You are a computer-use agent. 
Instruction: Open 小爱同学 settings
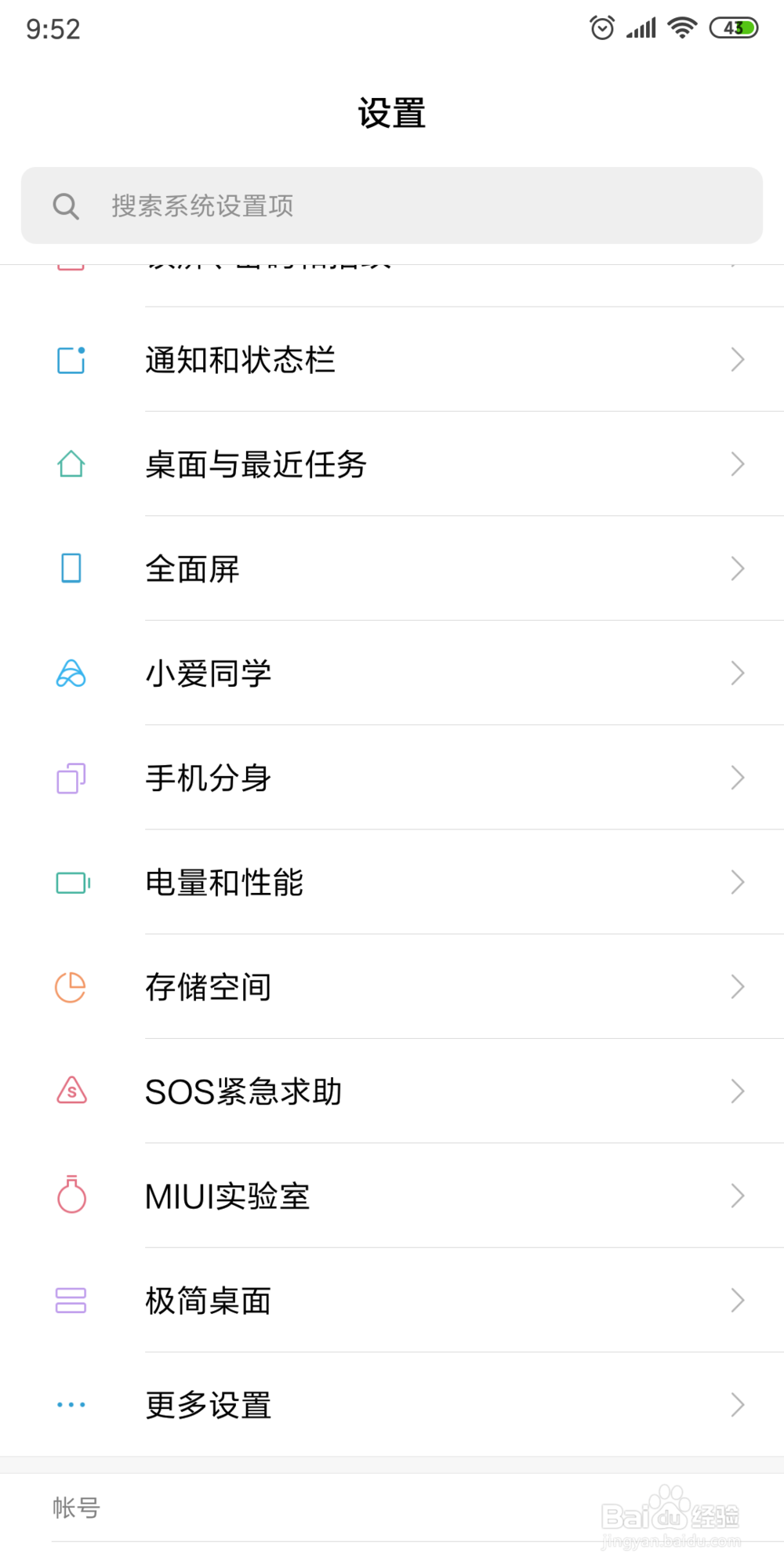click(392, 673)
